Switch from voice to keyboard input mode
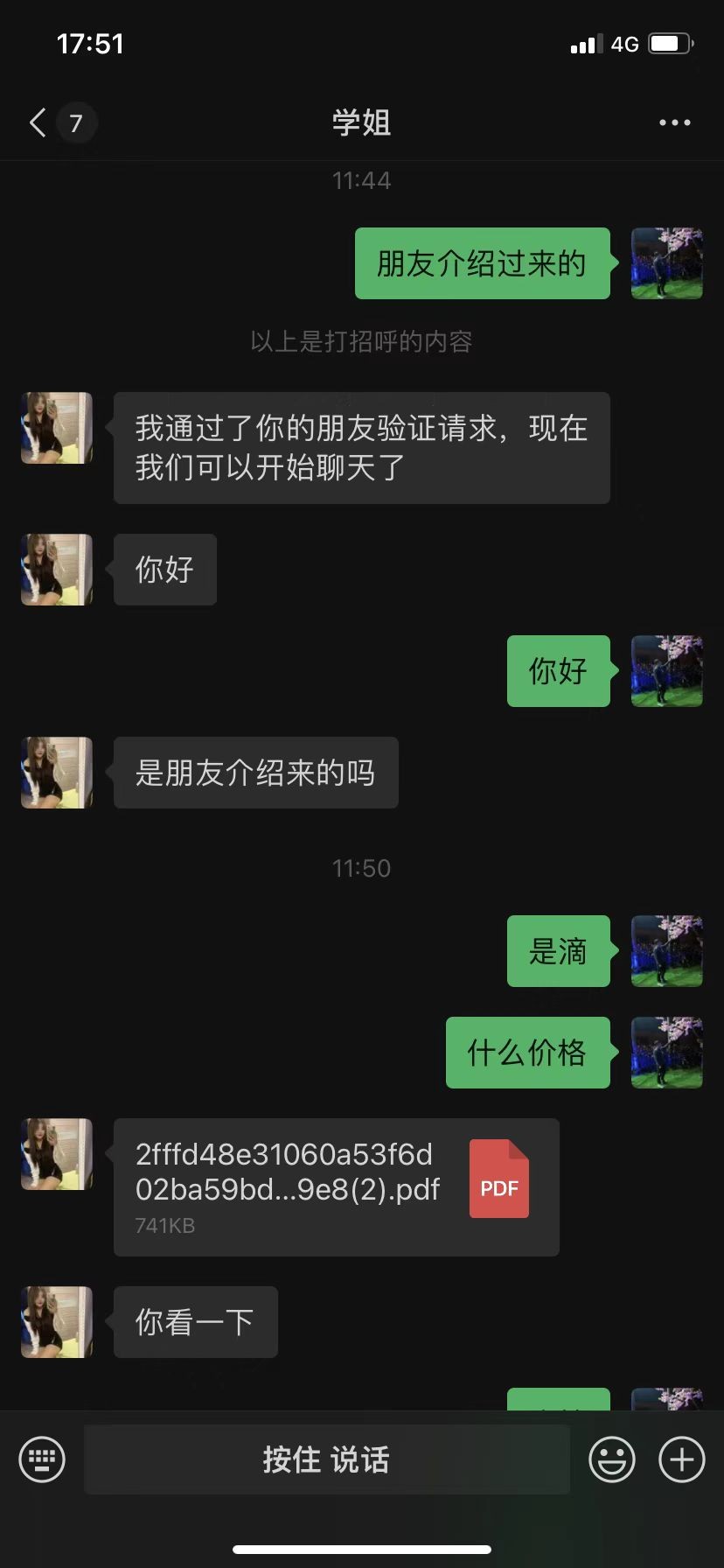Image resolution: width=724 pixels, height=1568 pixels. [x=40, y=1459]
